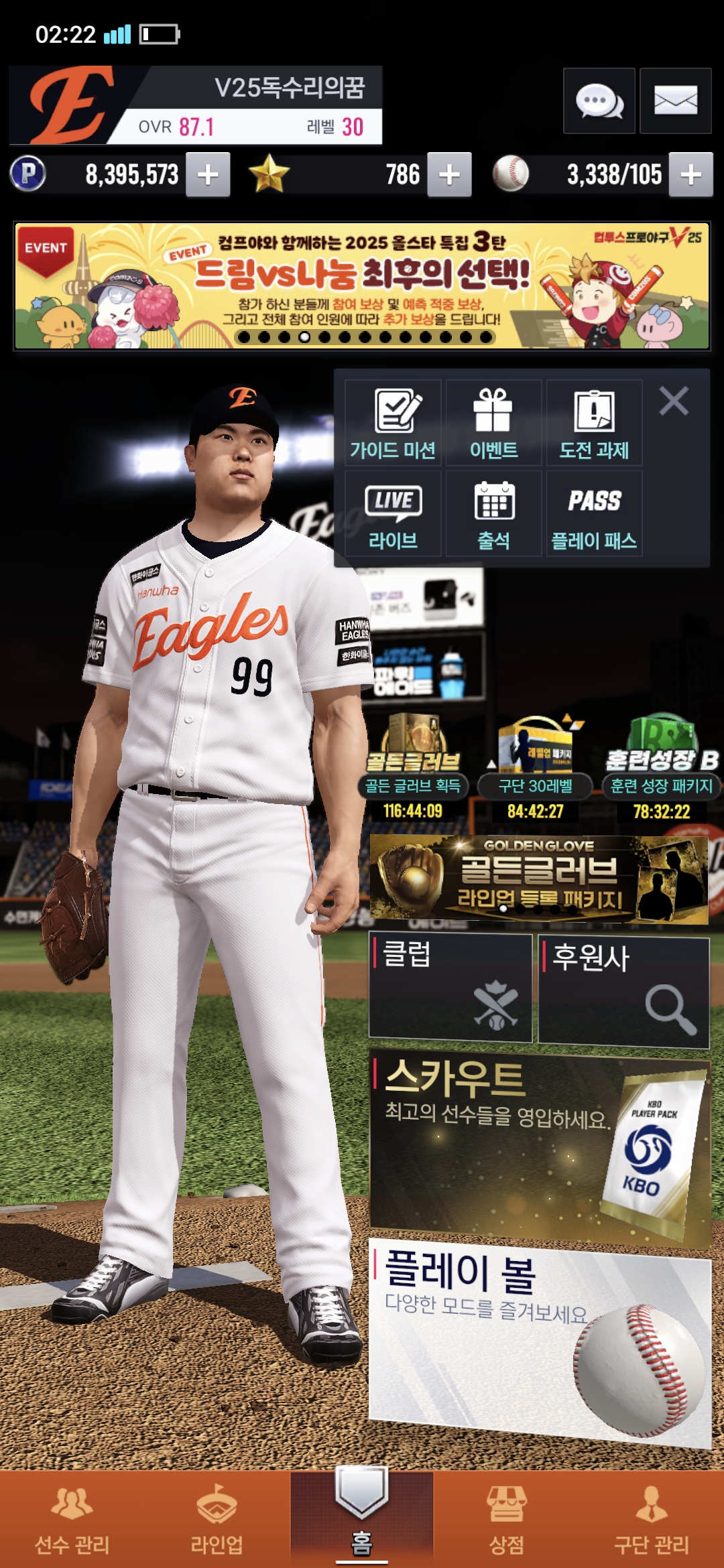Open 출석 attendance calendar

click(493, 513)
